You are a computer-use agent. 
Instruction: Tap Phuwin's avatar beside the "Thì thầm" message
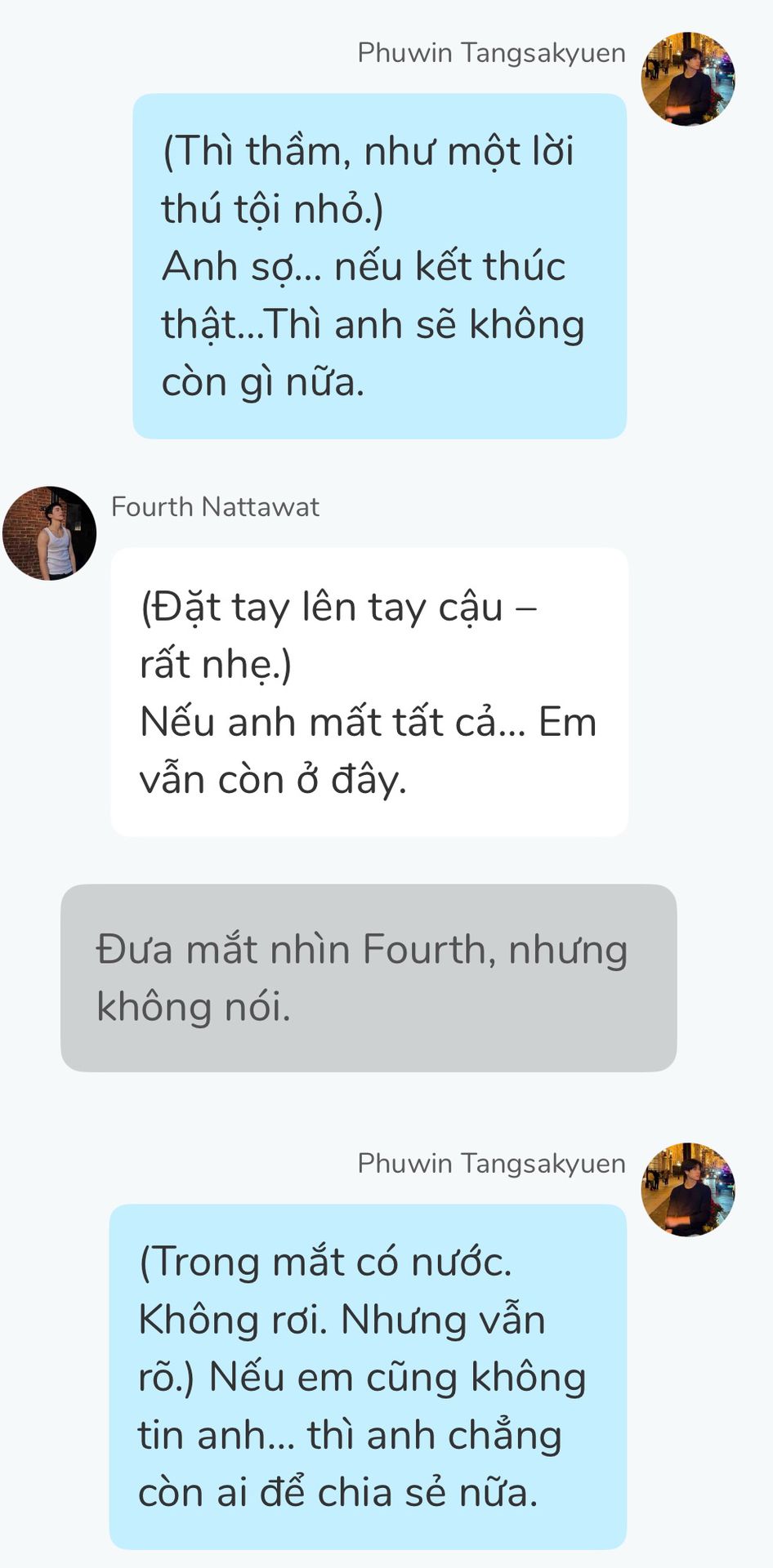tap(688, 78)
